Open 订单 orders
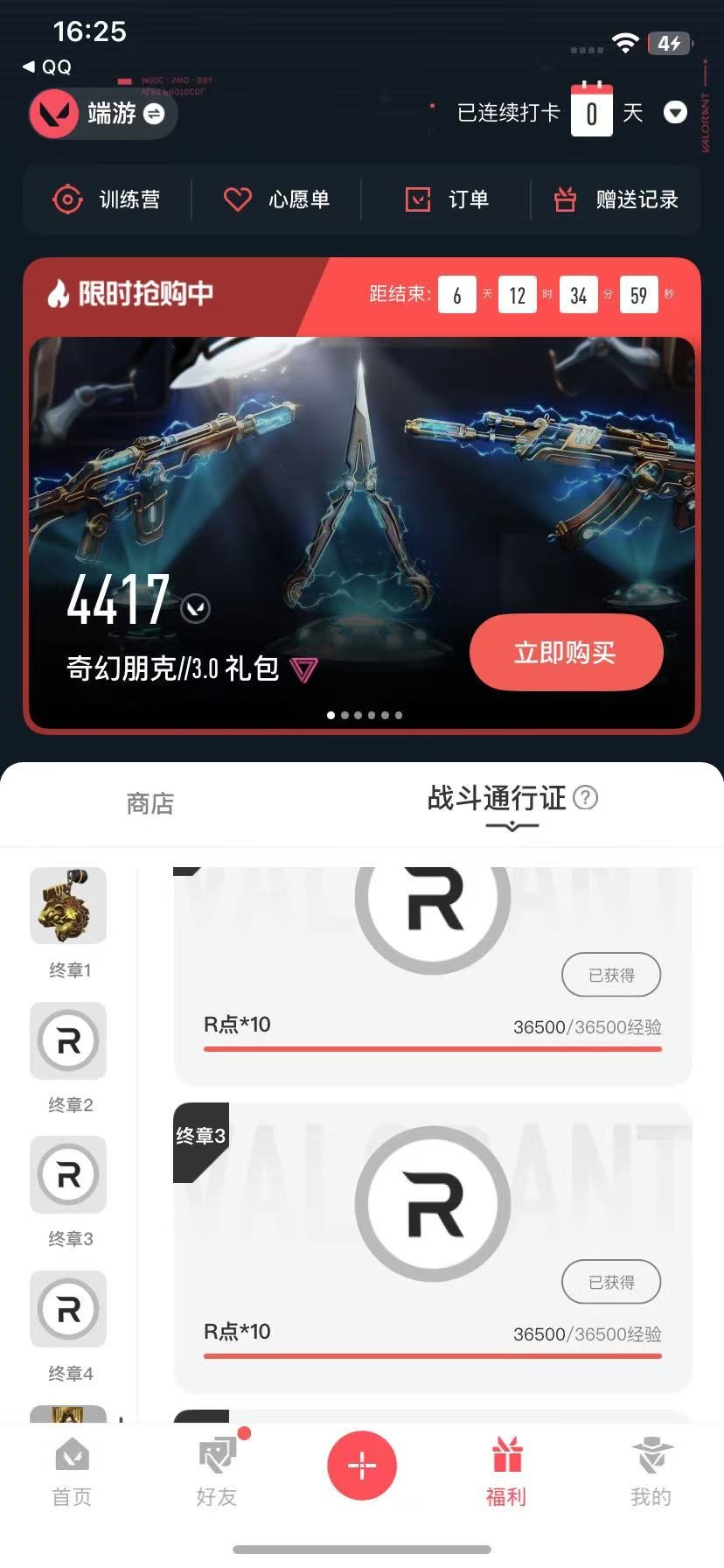 [446, 199]
